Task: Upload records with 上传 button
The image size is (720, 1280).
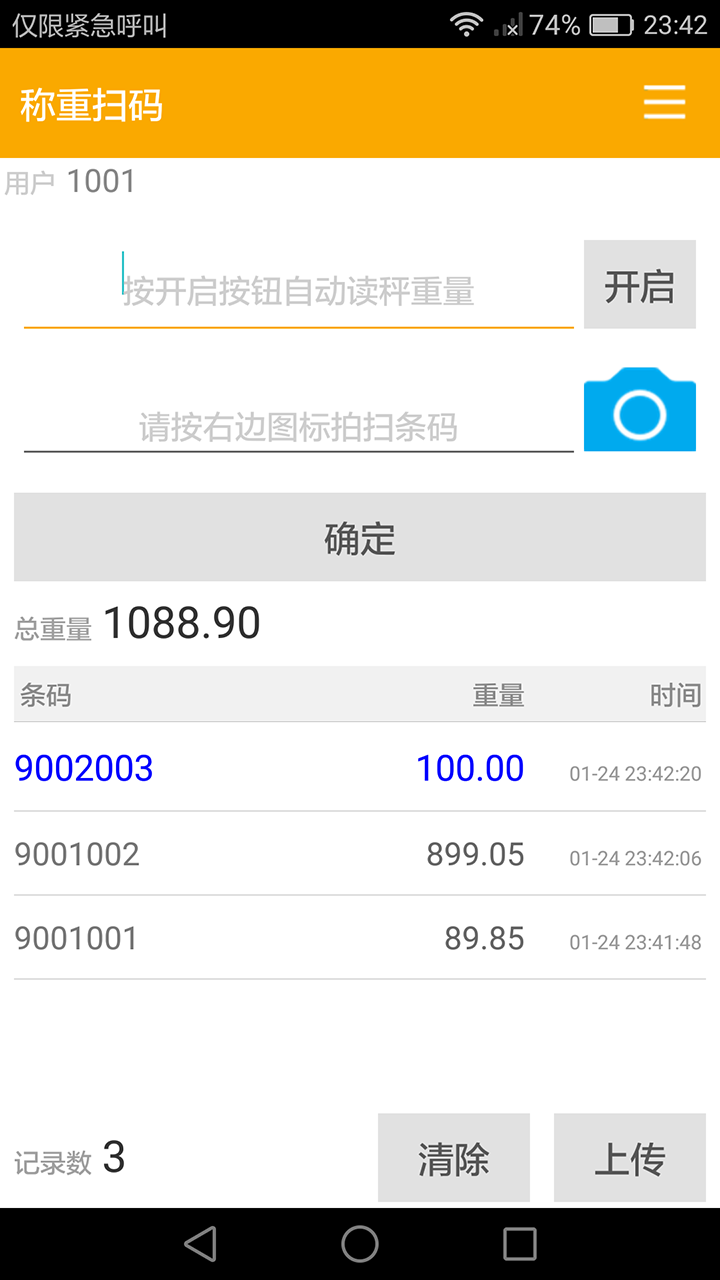Action: click(x=630, y=1158)
